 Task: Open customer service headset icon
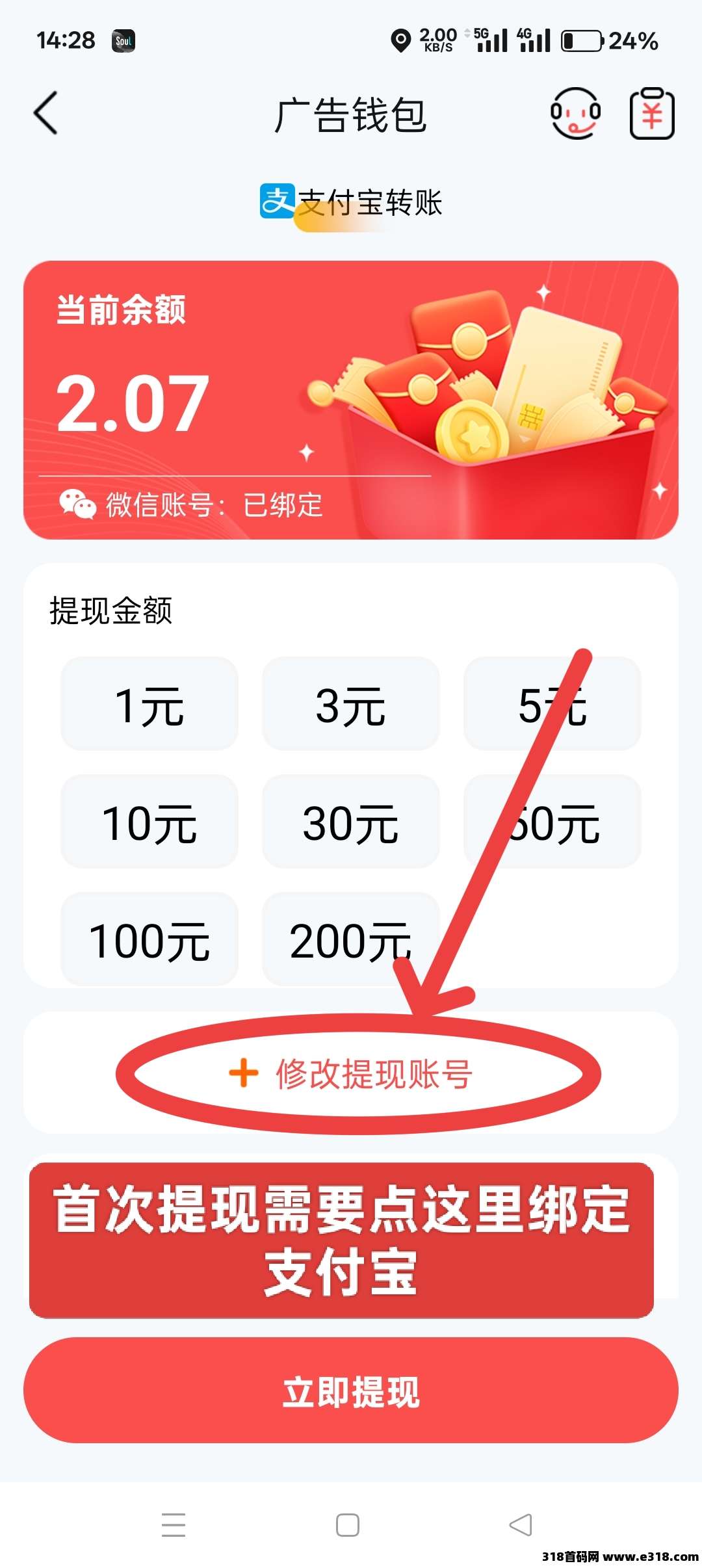coord(575,114)
